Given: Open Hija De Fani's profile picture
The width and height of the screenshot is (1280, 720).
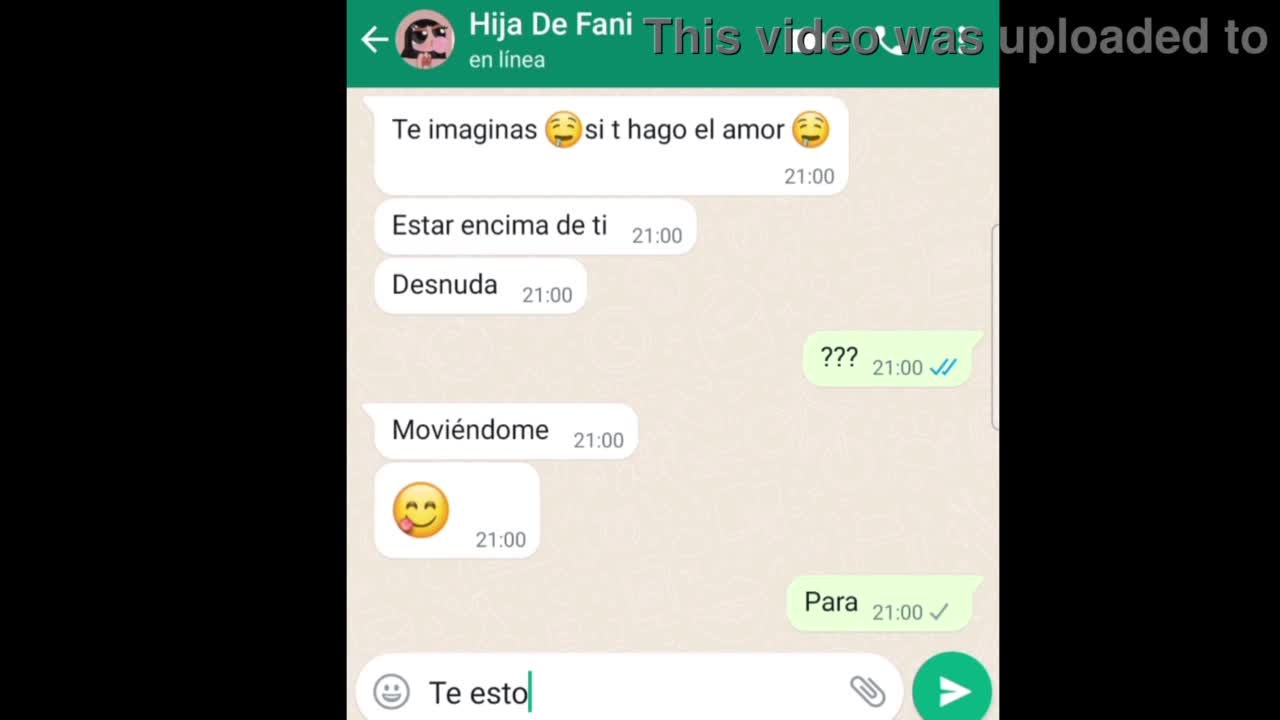Looking at the screenshot, I should point(425,40).
